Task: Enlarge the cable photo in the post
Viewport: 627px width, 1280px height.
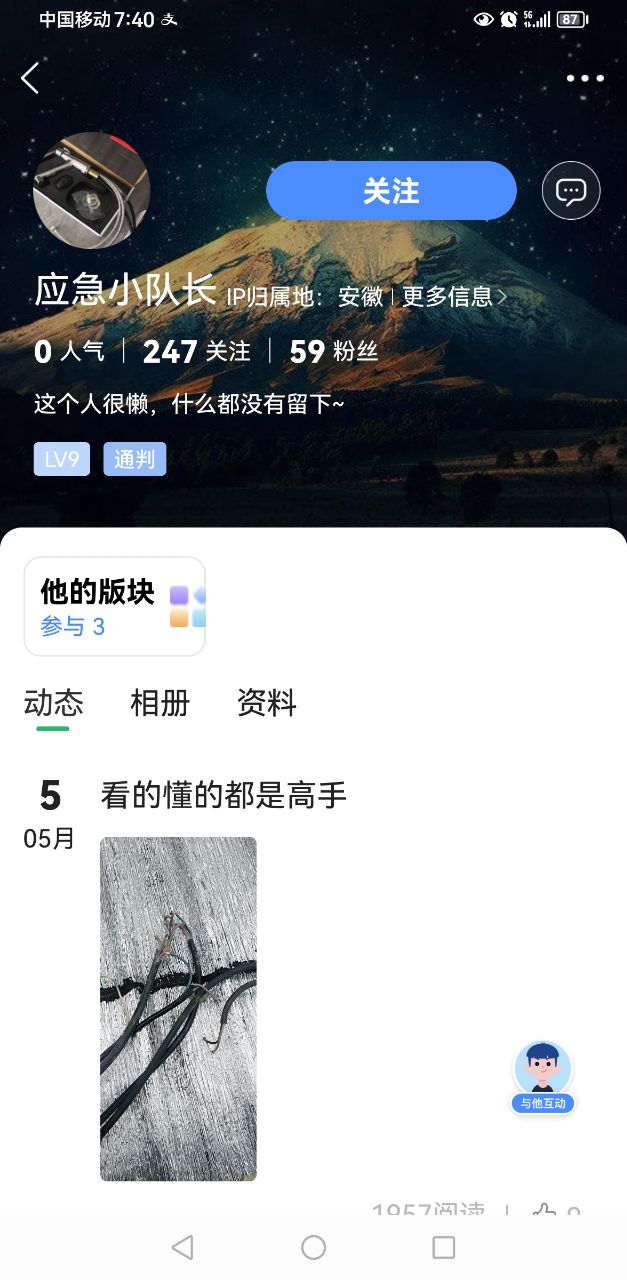Action: [178, 1008]
